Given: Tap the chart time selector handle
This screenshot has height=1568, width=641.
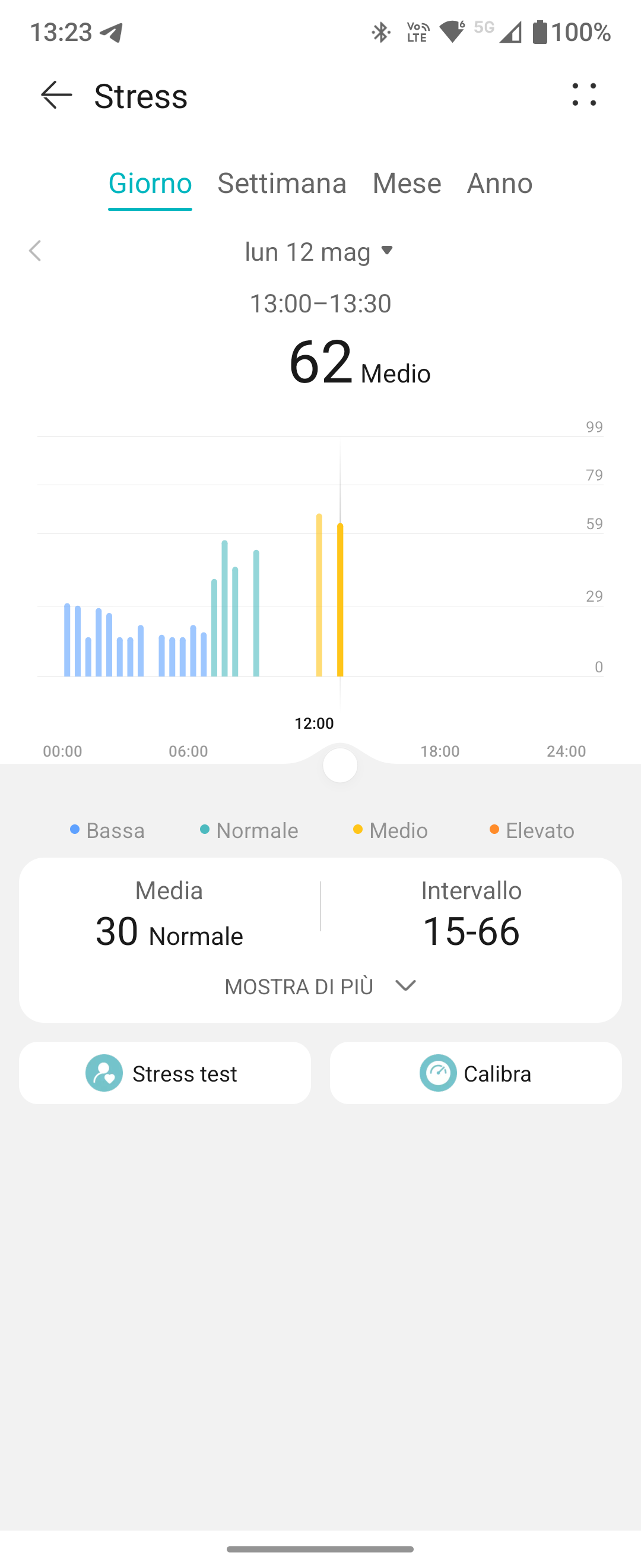Looking at the screenshot, I should click(x=340, y=765).
